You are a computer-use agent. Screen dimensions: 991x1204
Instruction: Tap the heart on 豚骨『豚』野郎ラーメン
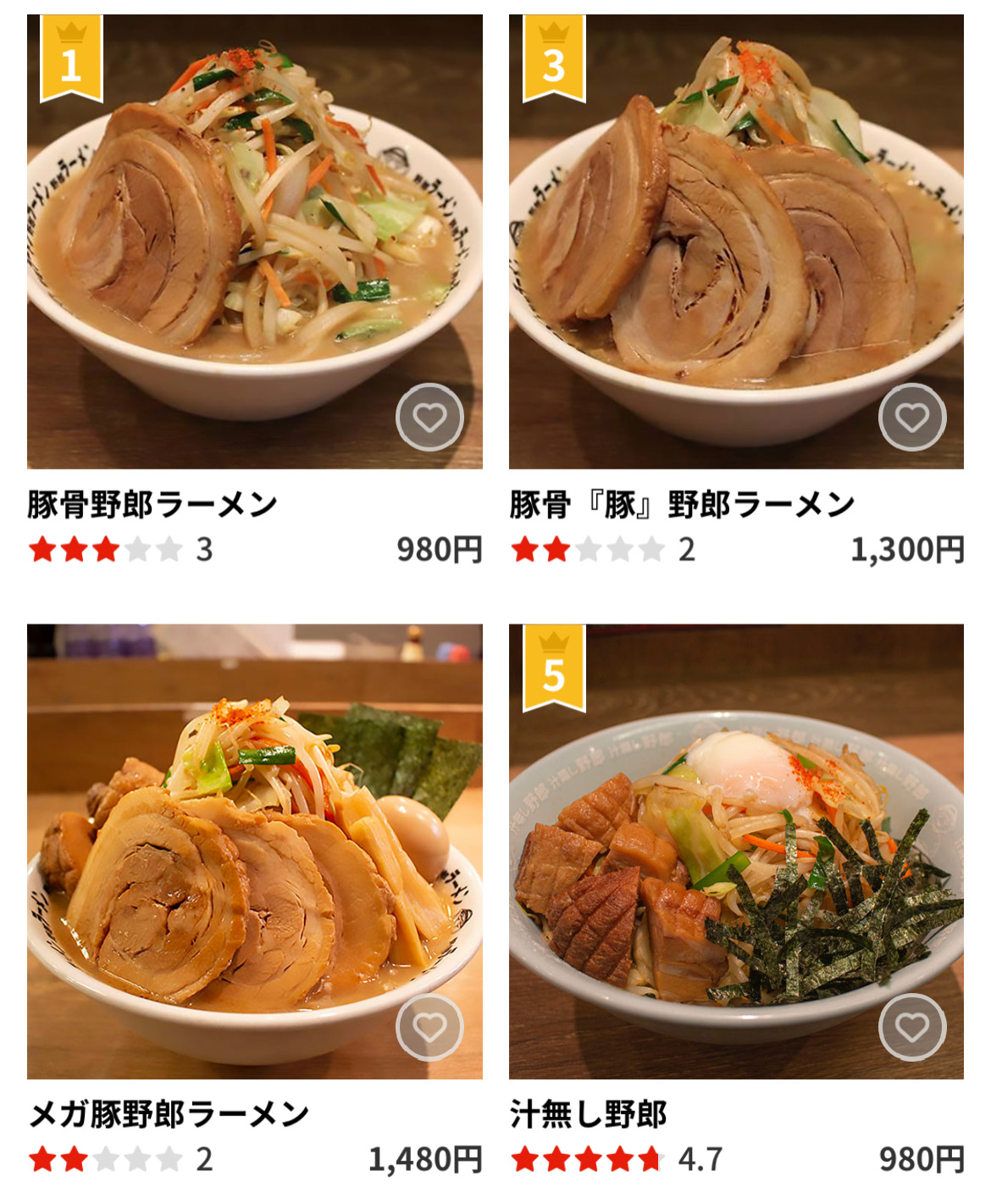(x=911, y=417)
